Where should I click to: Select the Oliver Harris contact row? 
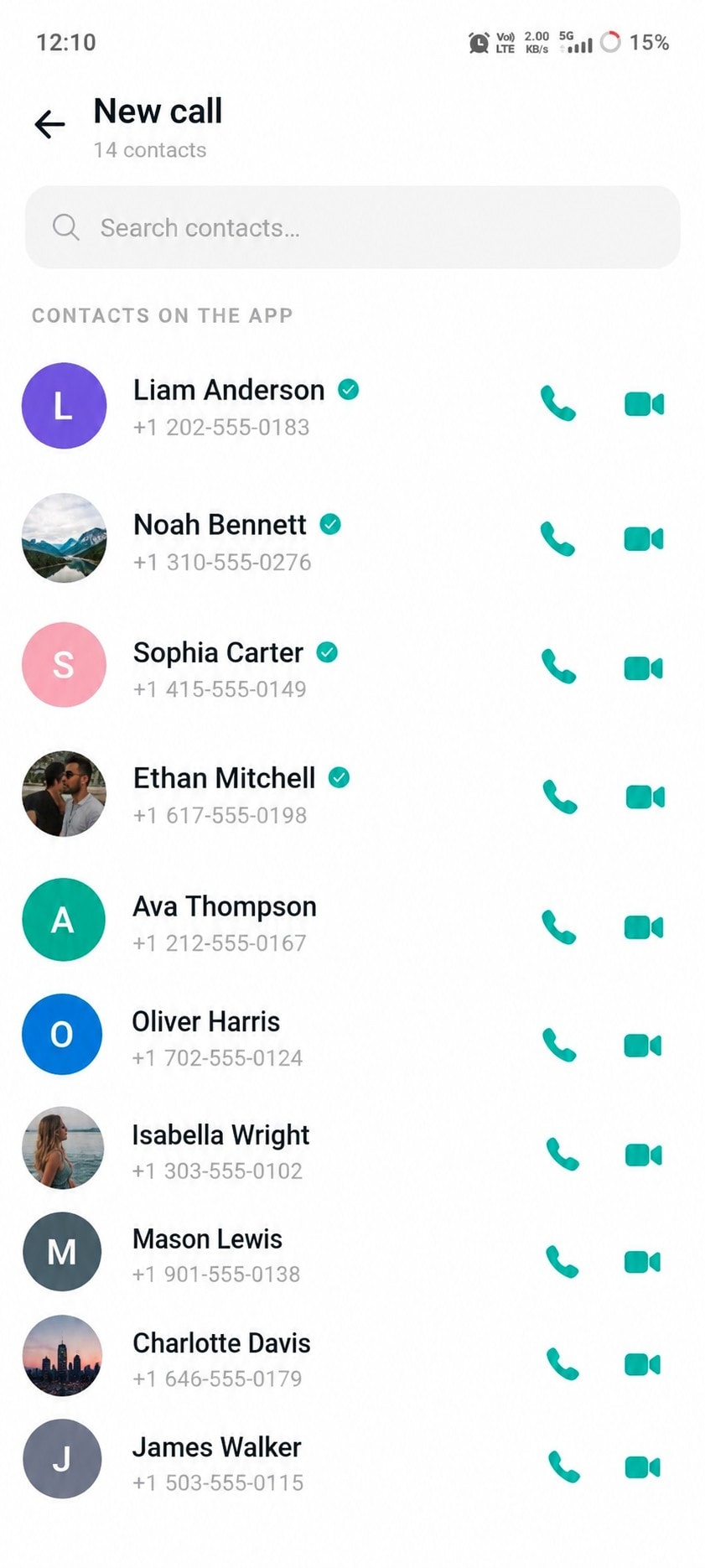coord(352,1035)
